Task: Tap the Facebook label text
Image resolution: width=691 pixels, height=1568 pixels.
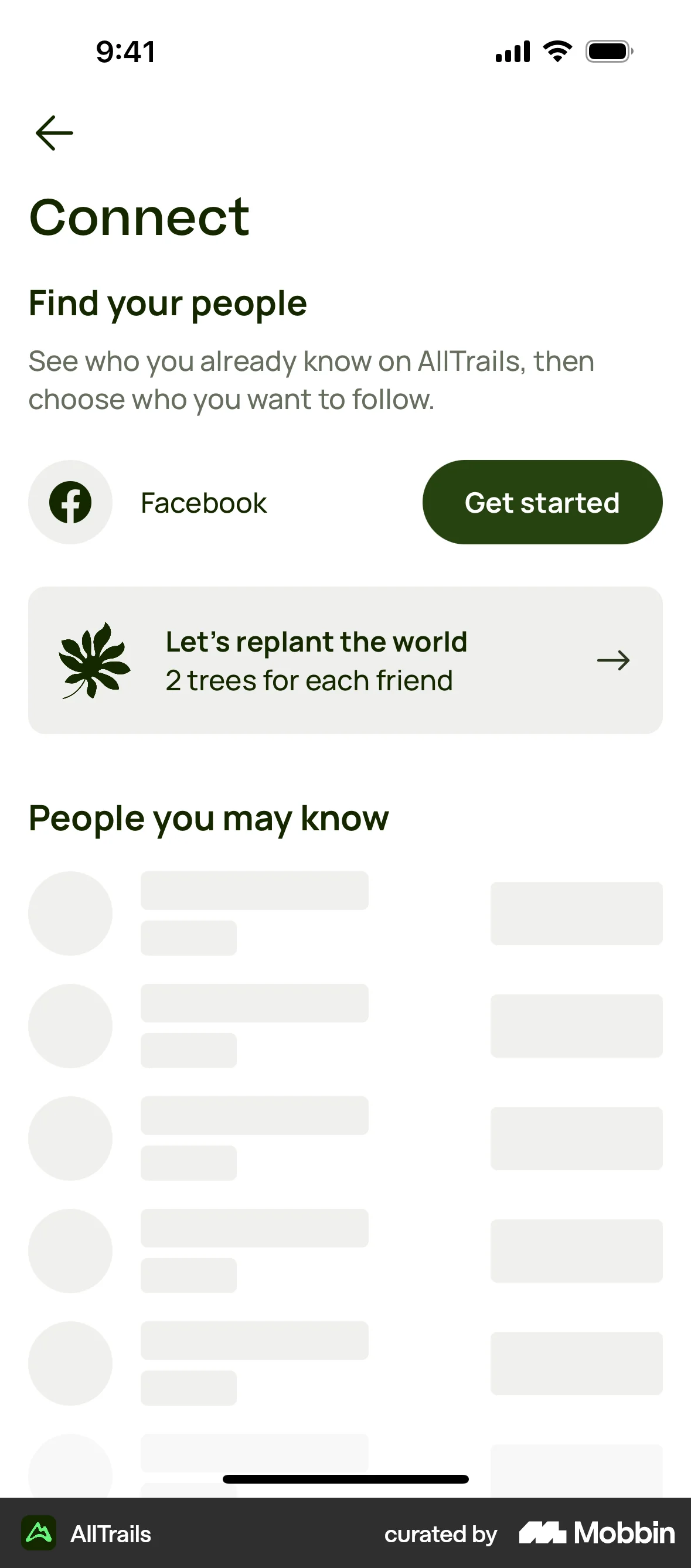Action: click(203, 502)
